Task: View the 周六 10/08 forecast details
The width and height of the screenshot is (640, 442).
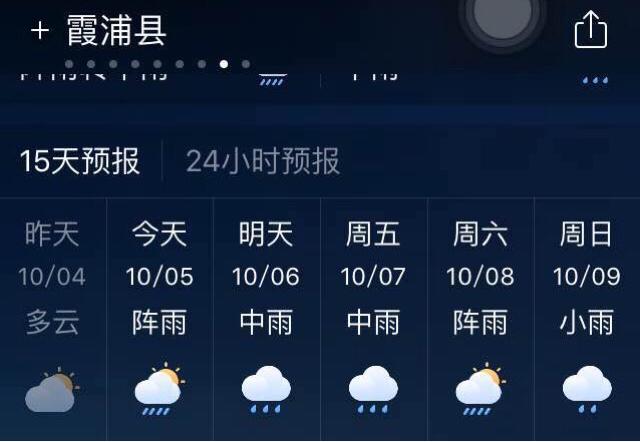Action: pos(480,320)
